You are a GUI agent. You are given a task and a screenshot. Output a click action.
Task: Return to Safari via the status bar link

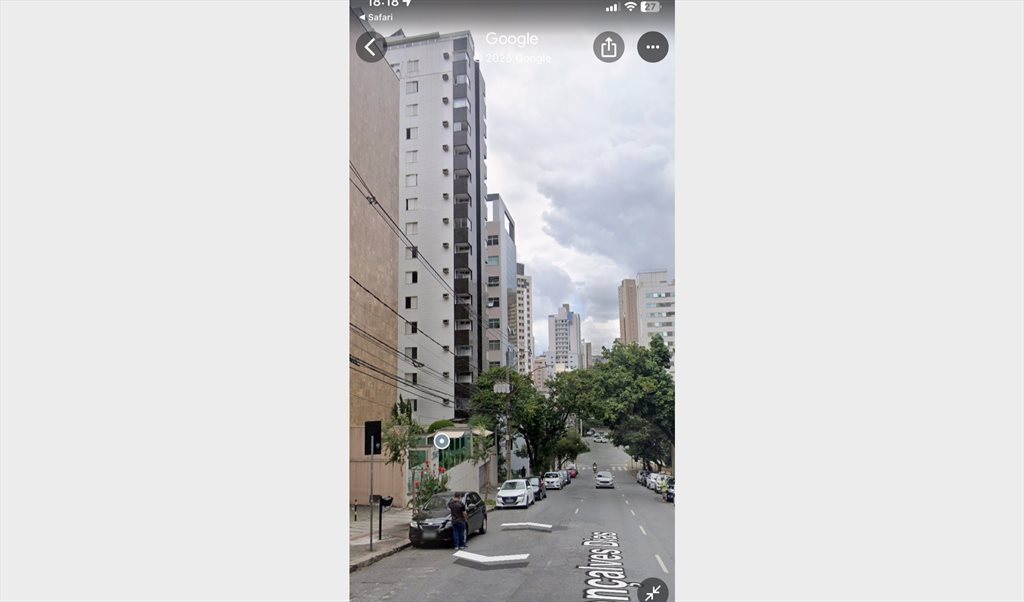pos(376,17)
